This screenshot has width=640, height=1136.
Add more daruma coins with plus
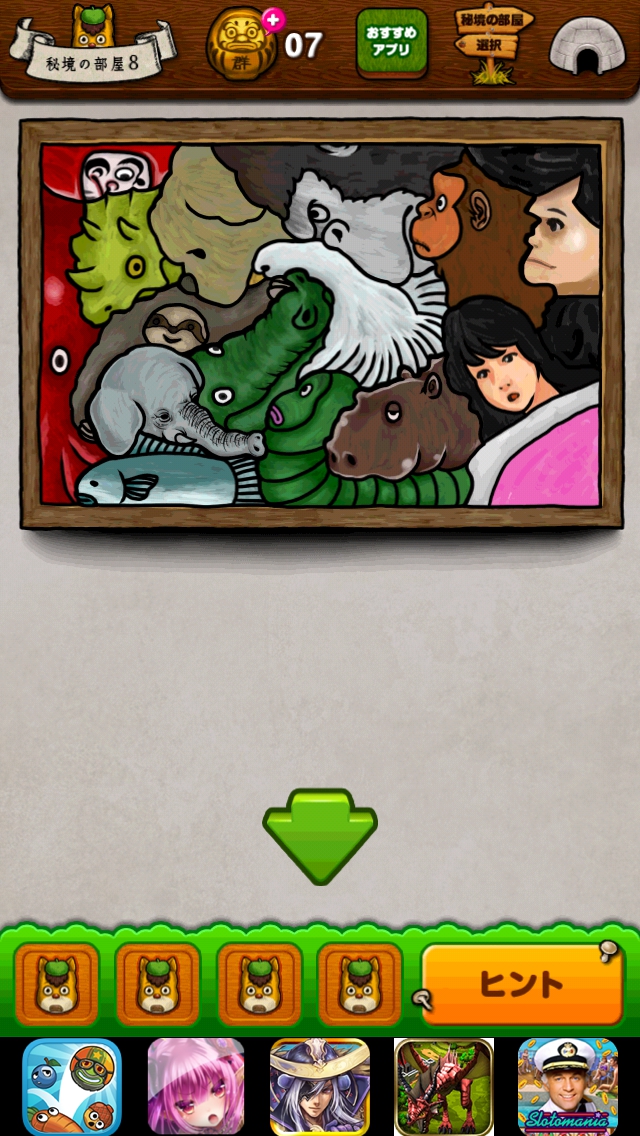pos(273,19)
